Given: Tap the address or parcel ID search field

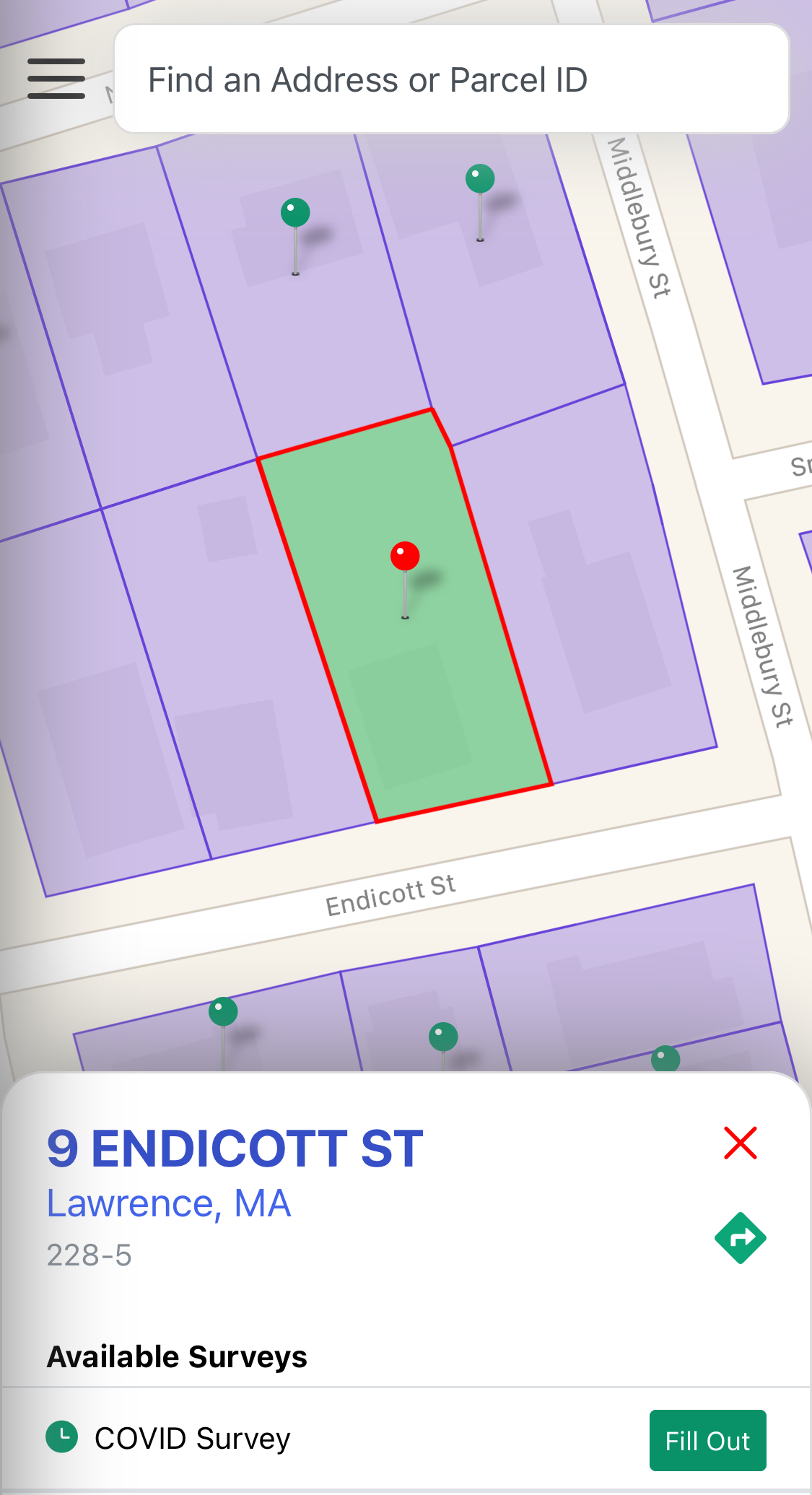Looking at the screenshot, I should 451,79.
